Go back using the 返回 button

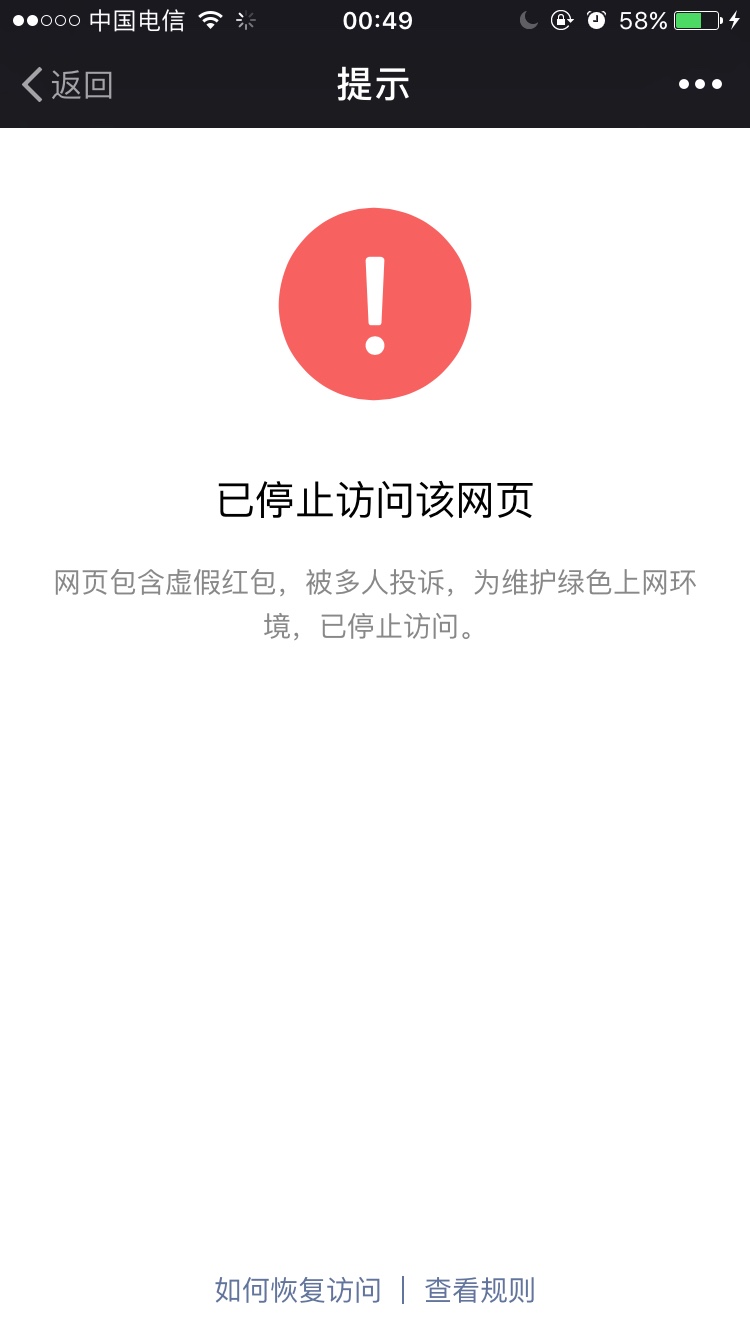coord(67,85)
